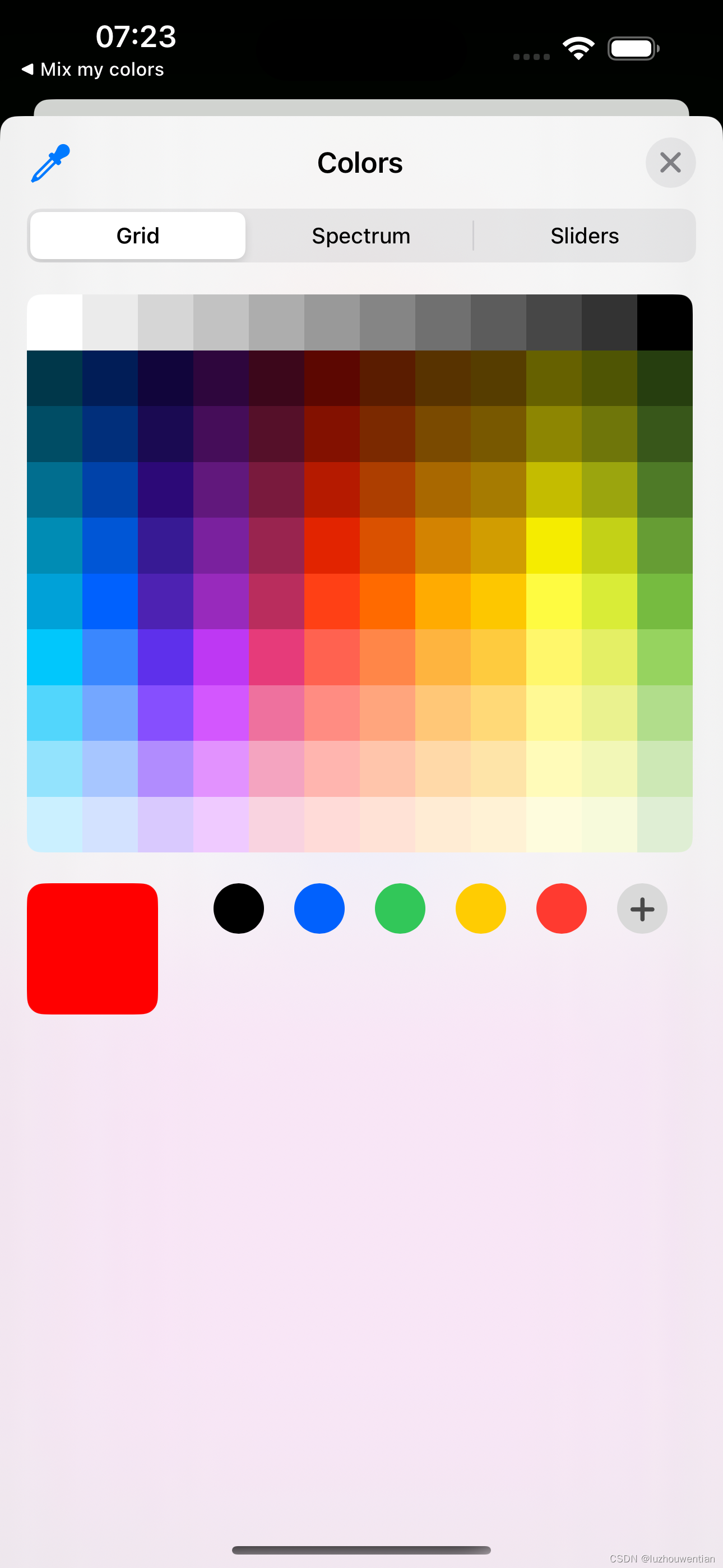Tap the home indicator bar
Screen dimensions: 723x1568
(361, 1548)
